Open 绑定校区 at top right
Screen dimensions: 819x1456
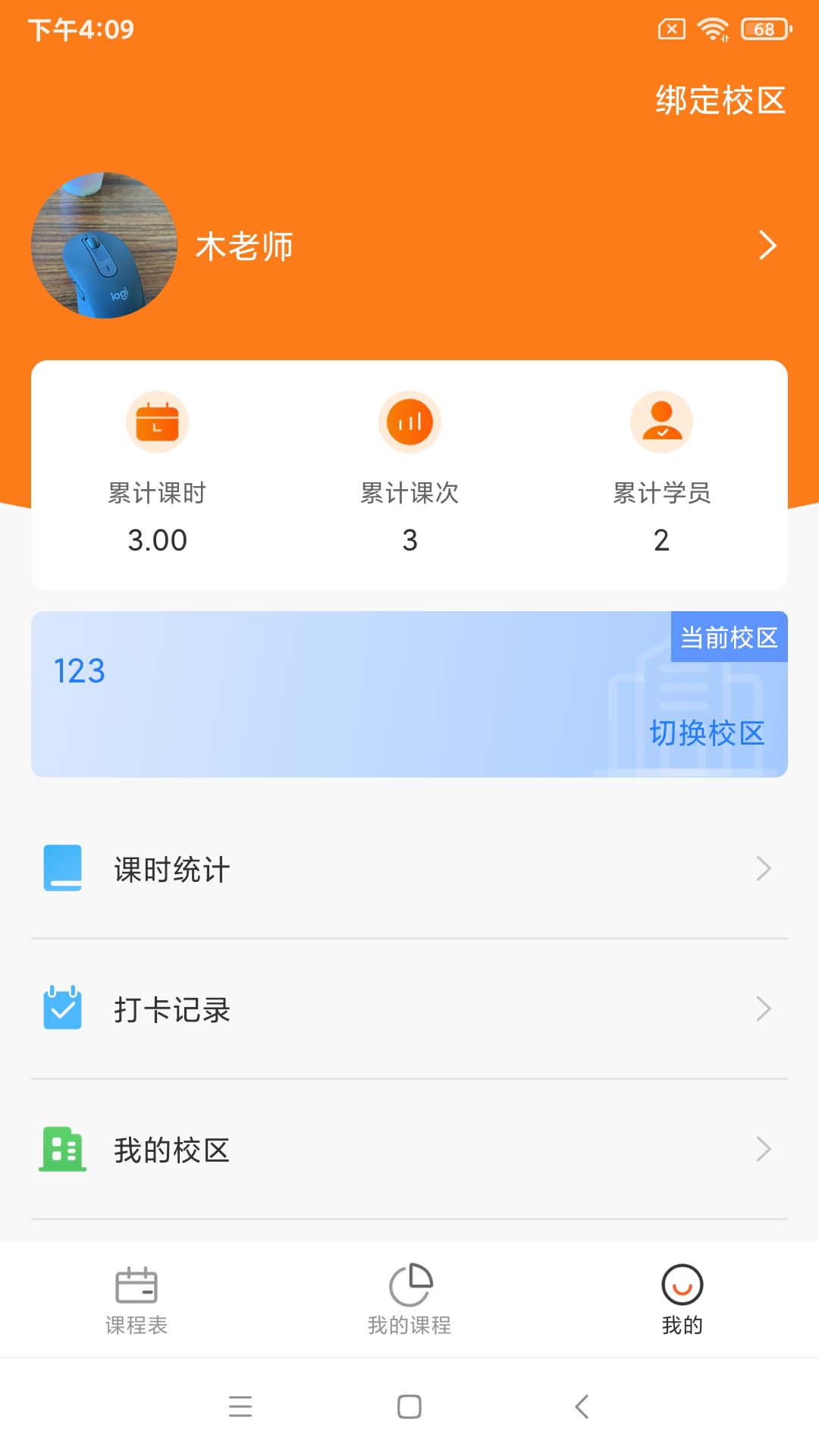click(x=720, y=101)
